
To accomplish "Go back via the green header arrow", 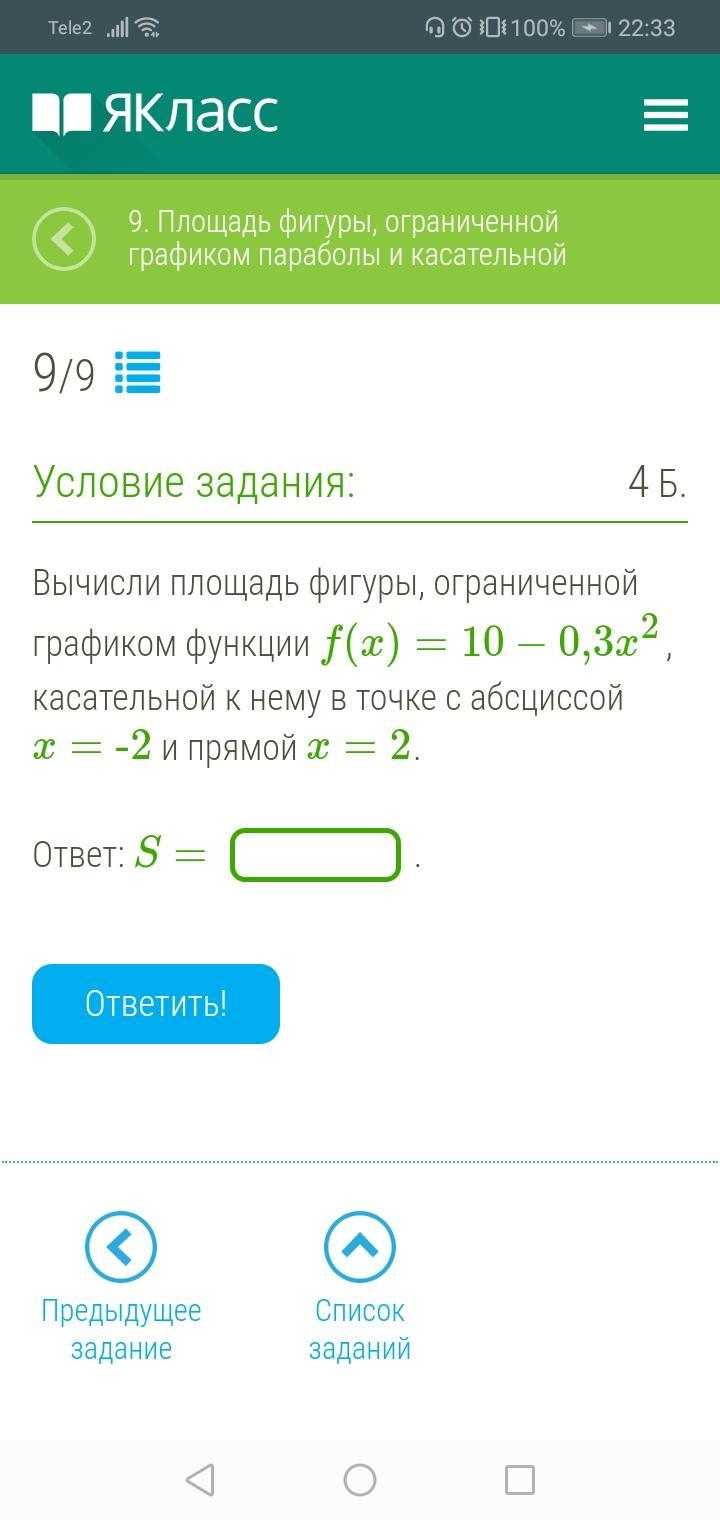I will [x=64, y=239].
